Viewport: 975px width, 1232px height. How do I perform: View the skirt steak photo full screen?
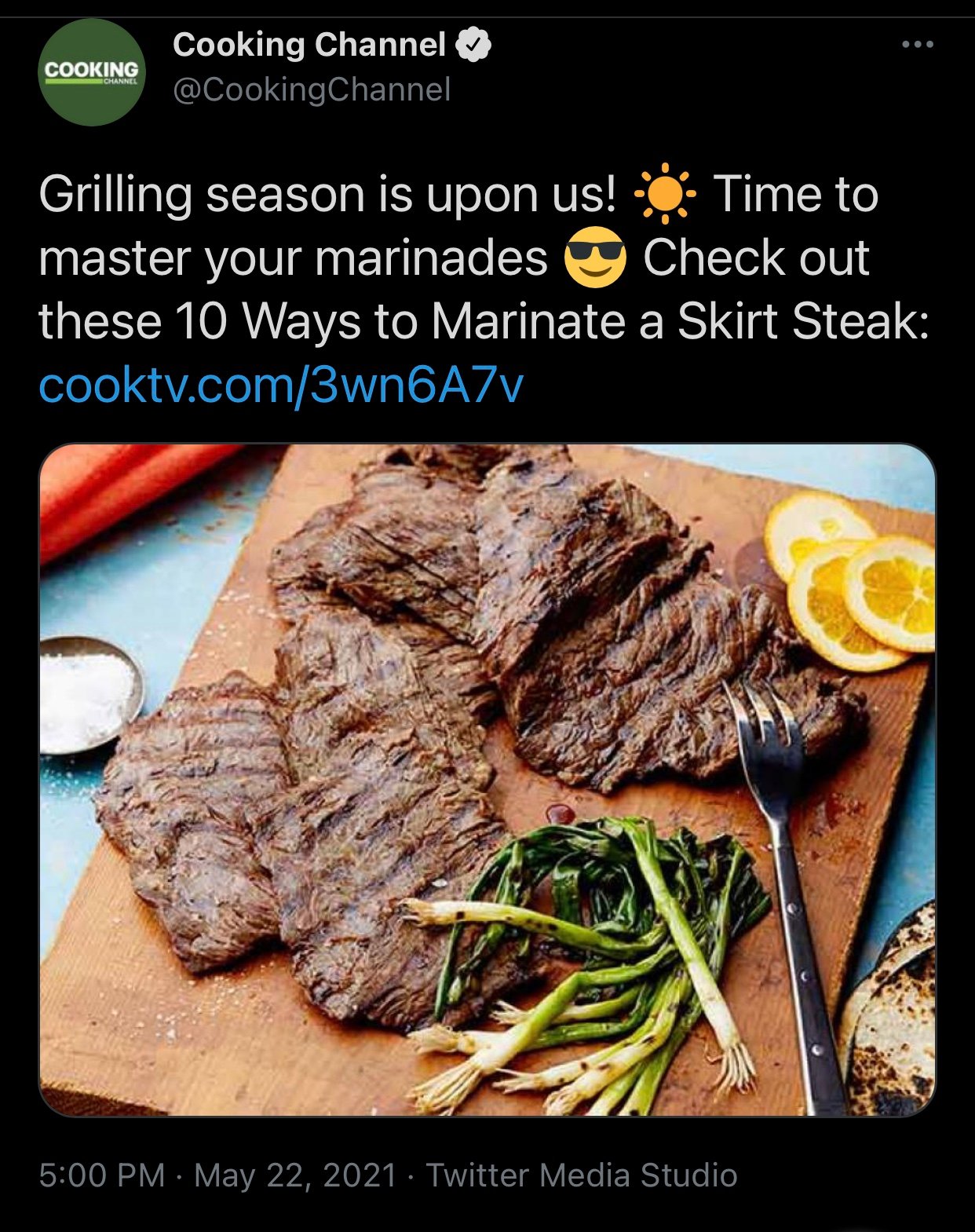point(487,779)
